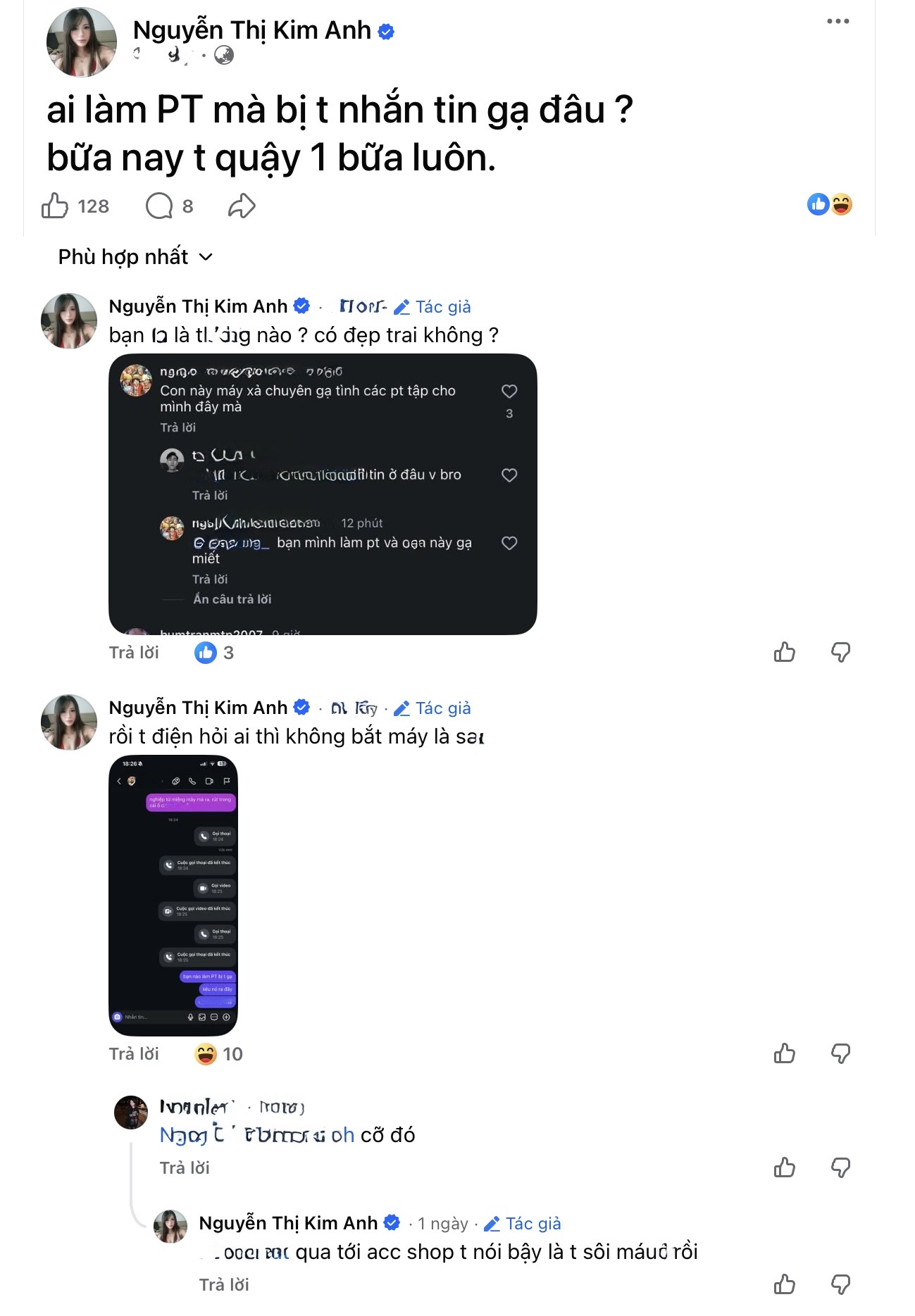
Task: Open Nguyễn Thị Kim Anh's profile from the post header
Action: coord(251,30)
